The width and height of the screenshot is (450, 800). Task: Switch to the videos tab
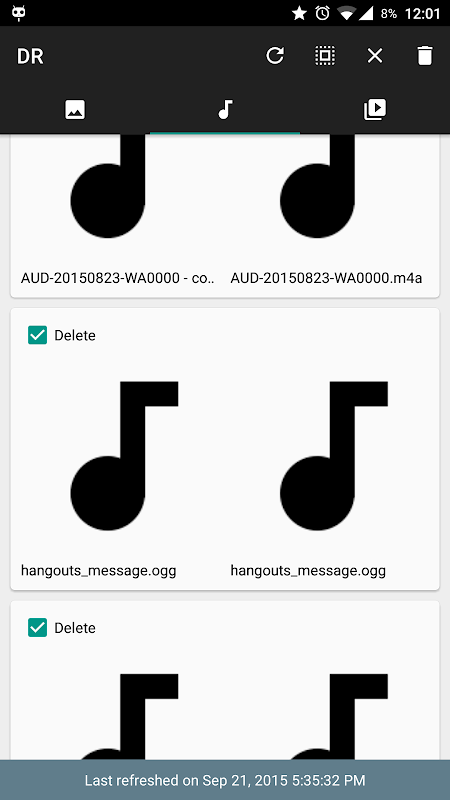[x=375, y=110]
